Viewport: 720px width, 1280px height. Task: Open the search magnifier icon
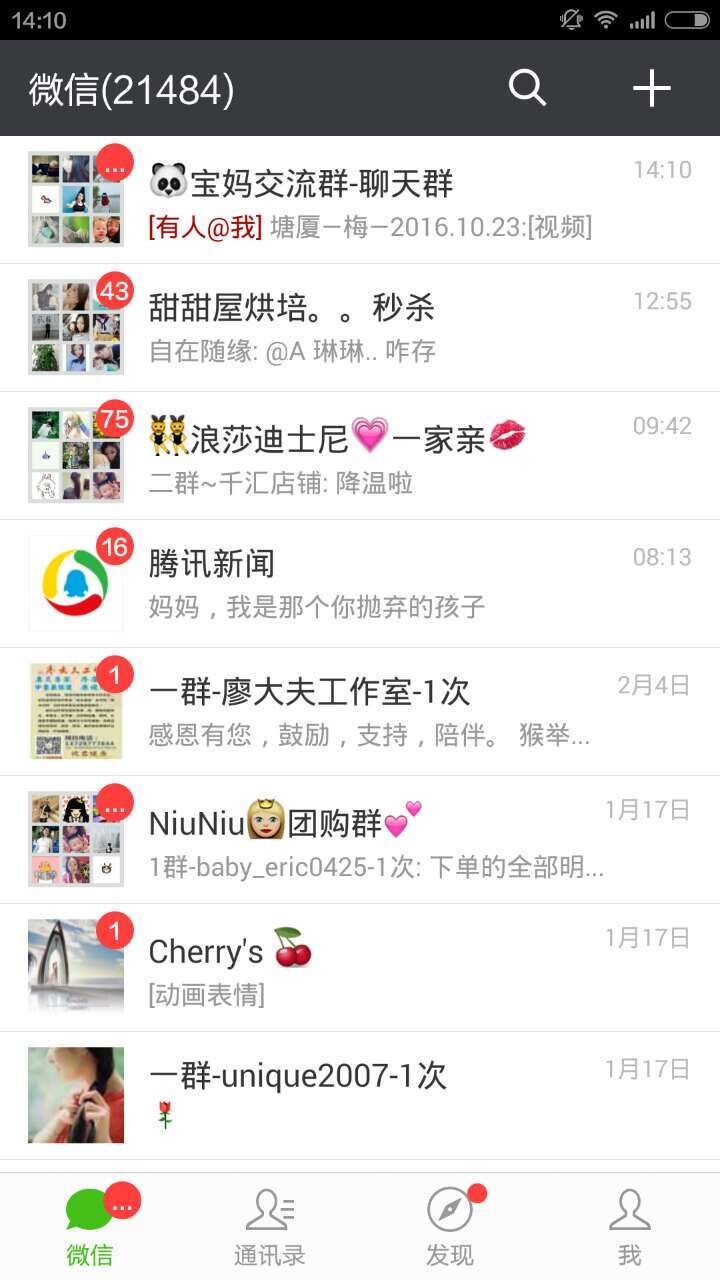[527, 88]
